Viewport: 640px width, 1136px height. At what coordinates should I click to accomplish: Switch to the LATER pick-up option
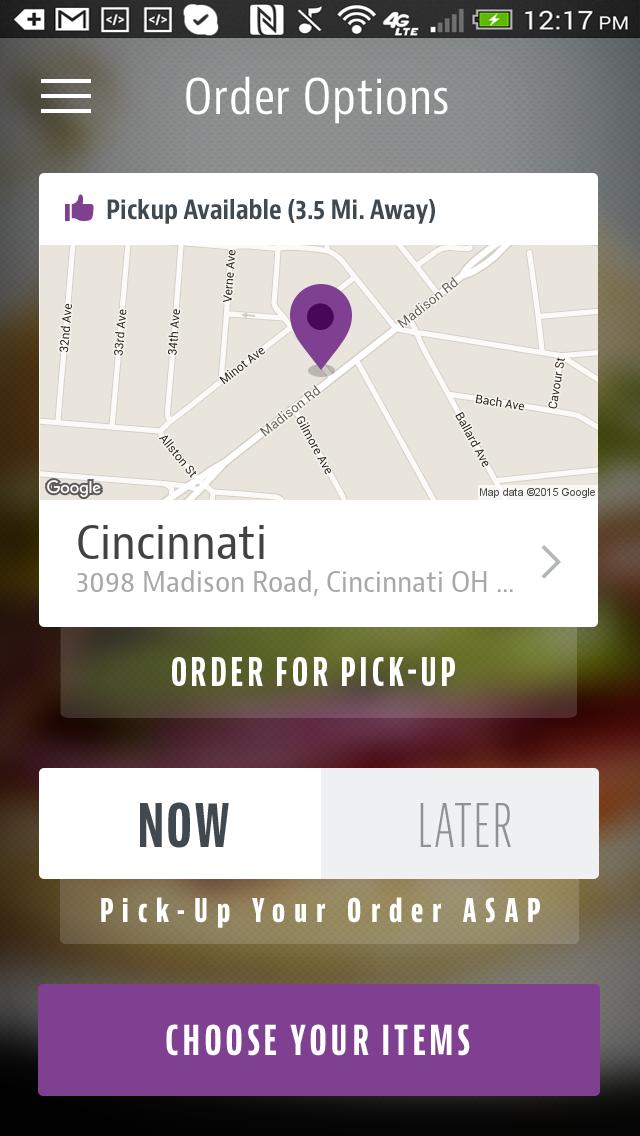[x=461, y=824]
